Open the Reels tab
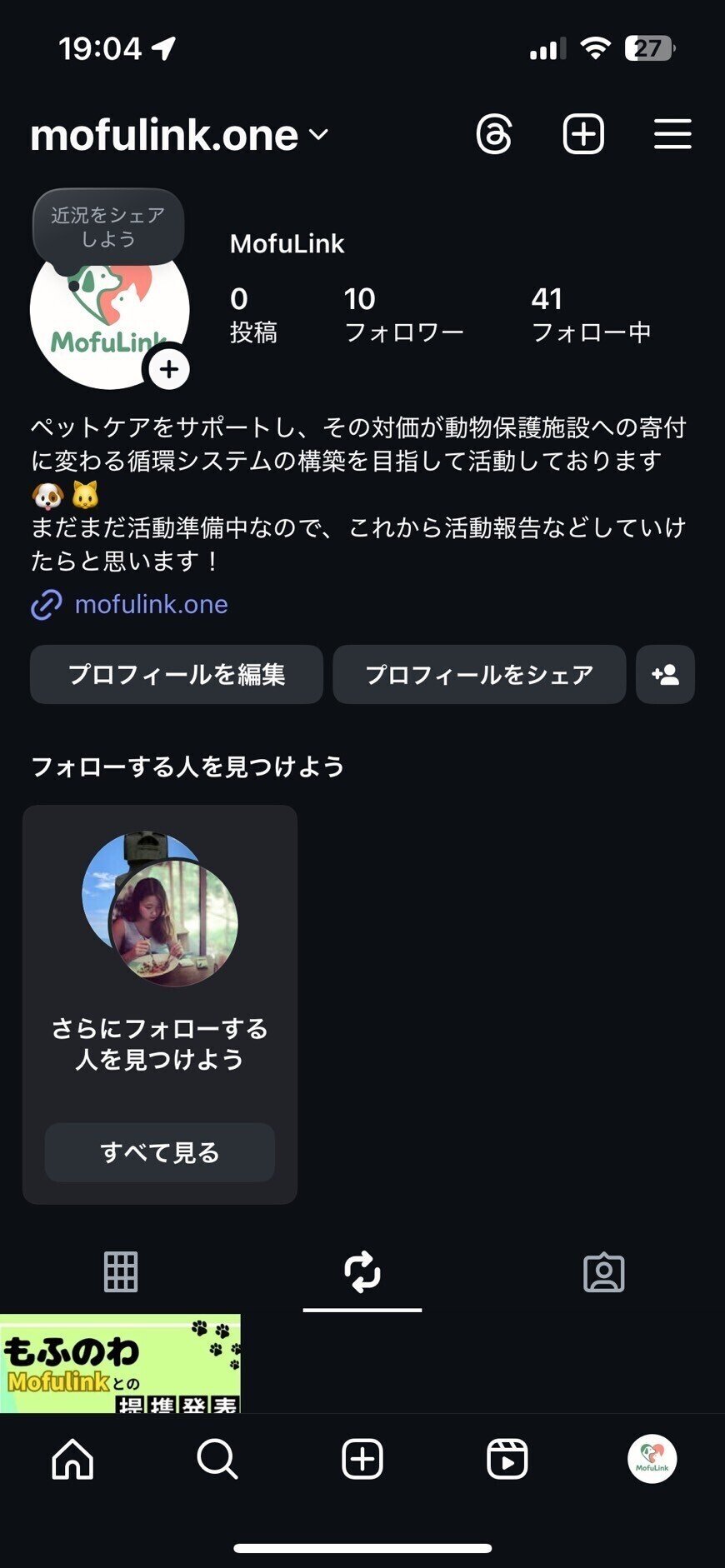Image resolution: width=725 pixels, height=1568 pixels. 507,1459
